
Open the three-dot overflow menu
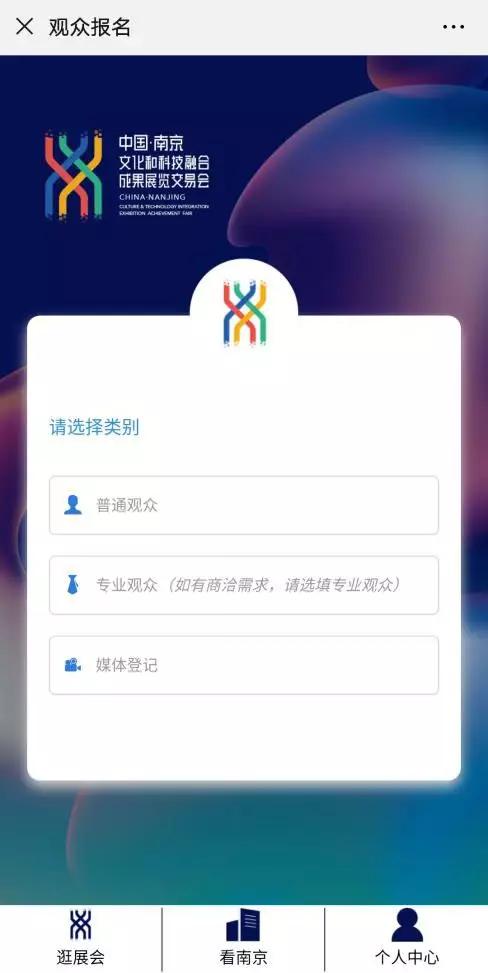(x=453, y=27)
